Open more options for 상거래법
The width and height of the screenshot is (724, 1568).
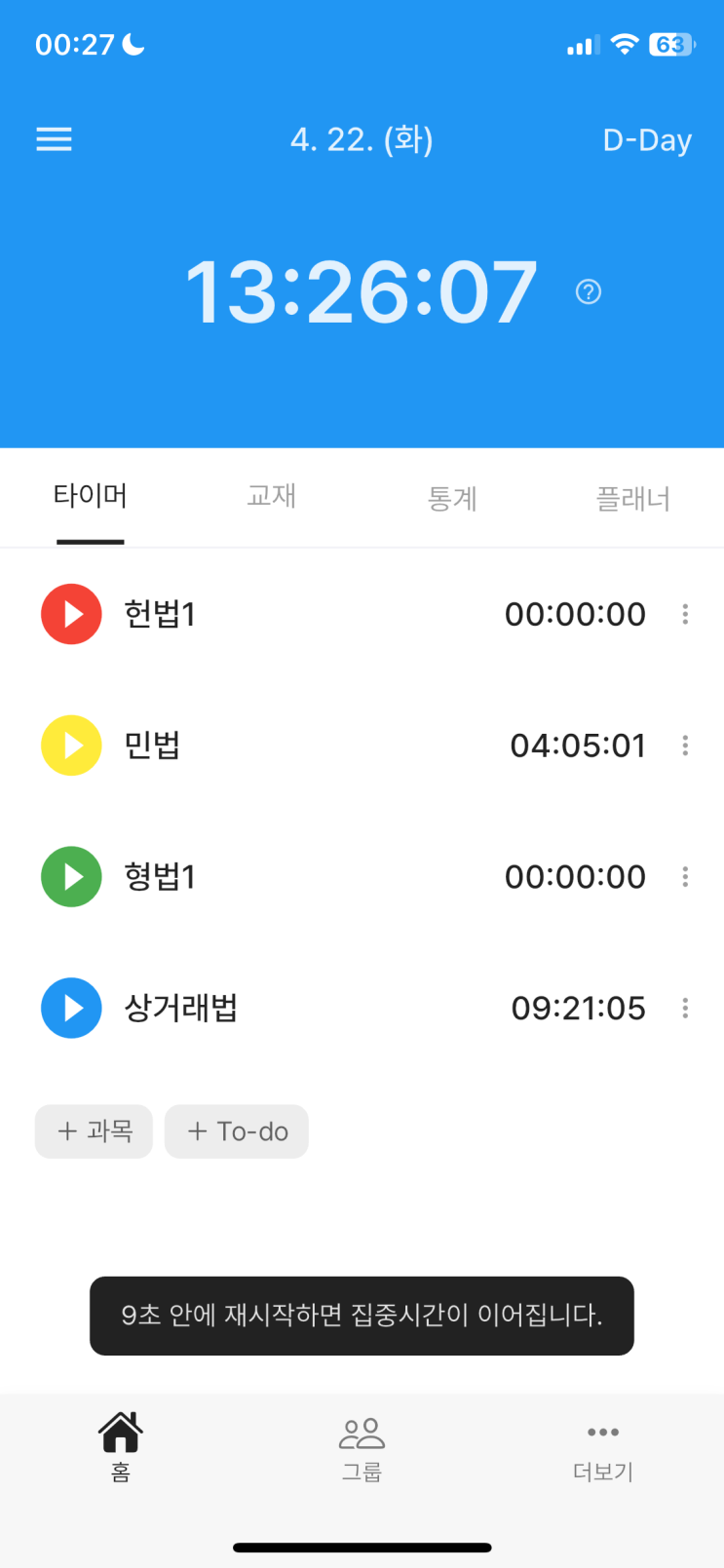pyautogui.click(x=685, y=1008)
